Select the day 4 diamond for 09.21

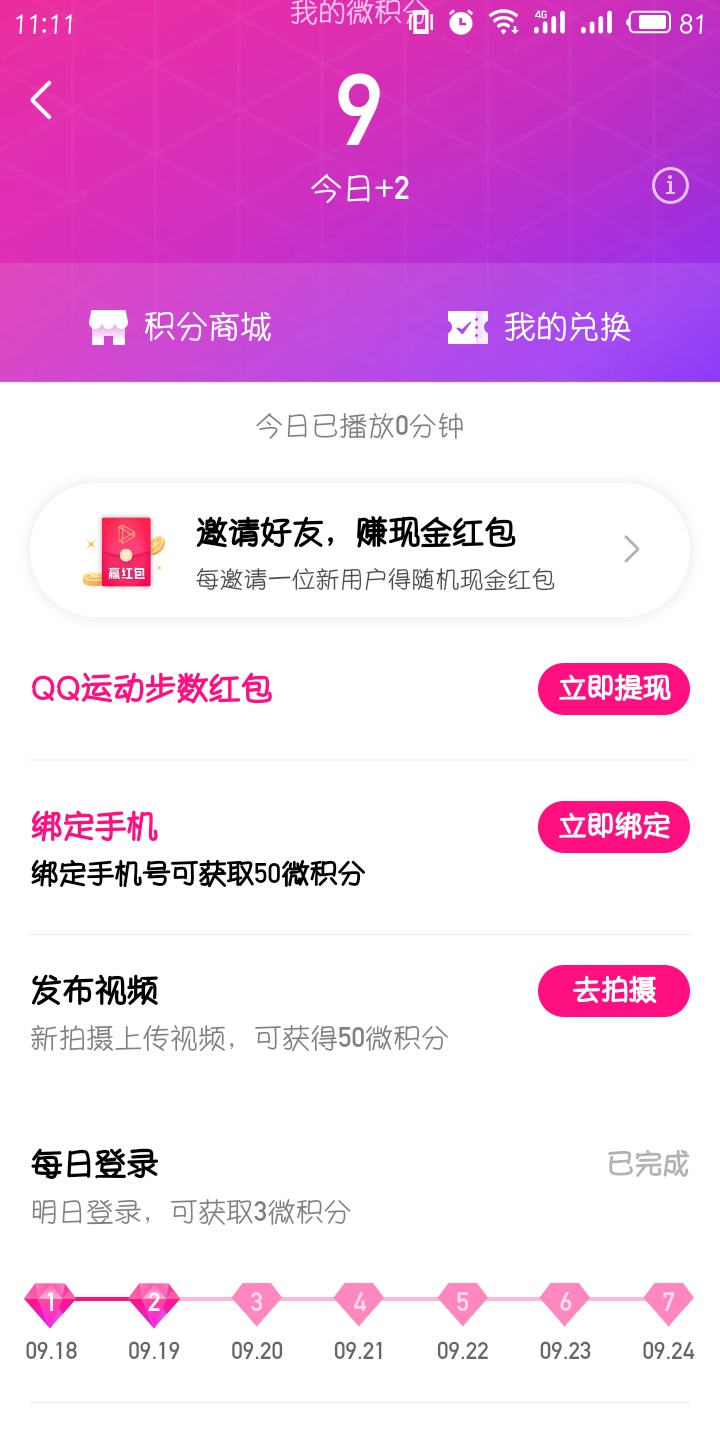point(359,1302)
